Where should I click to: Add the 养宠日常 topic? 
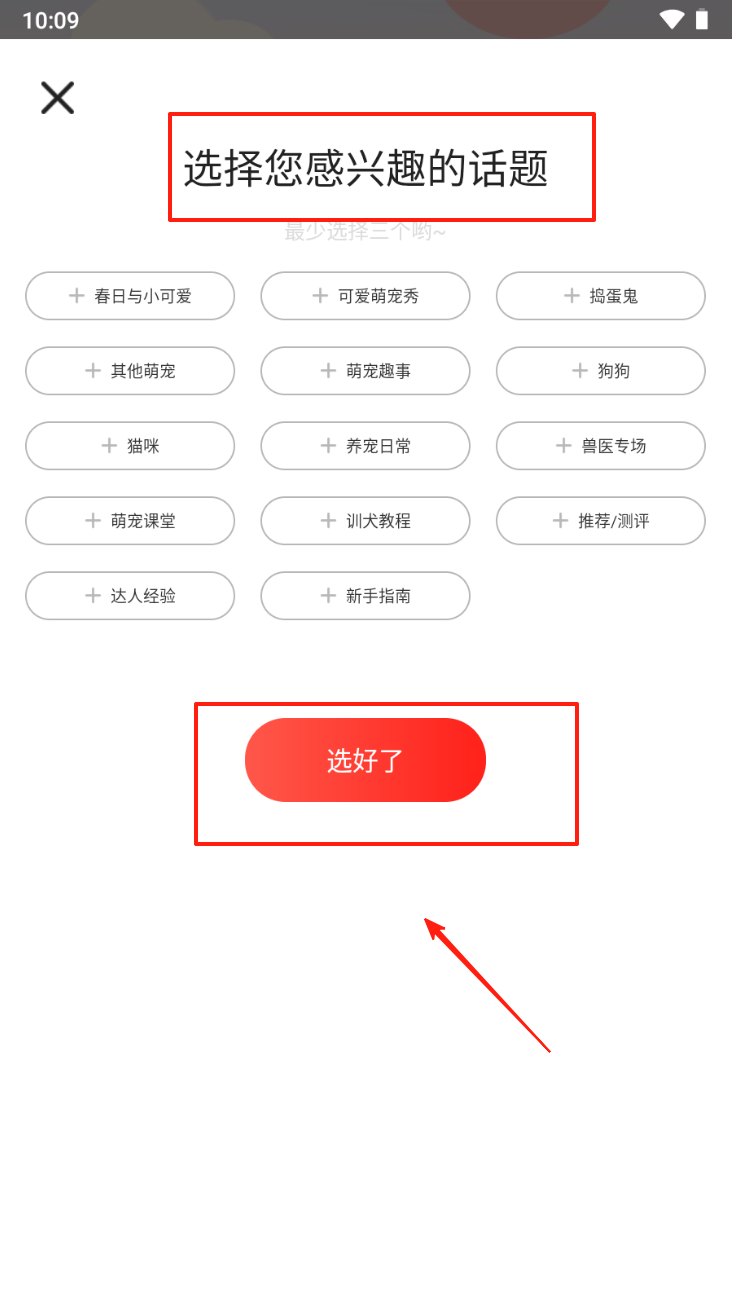pyautogui.click(x=365, y=446)
